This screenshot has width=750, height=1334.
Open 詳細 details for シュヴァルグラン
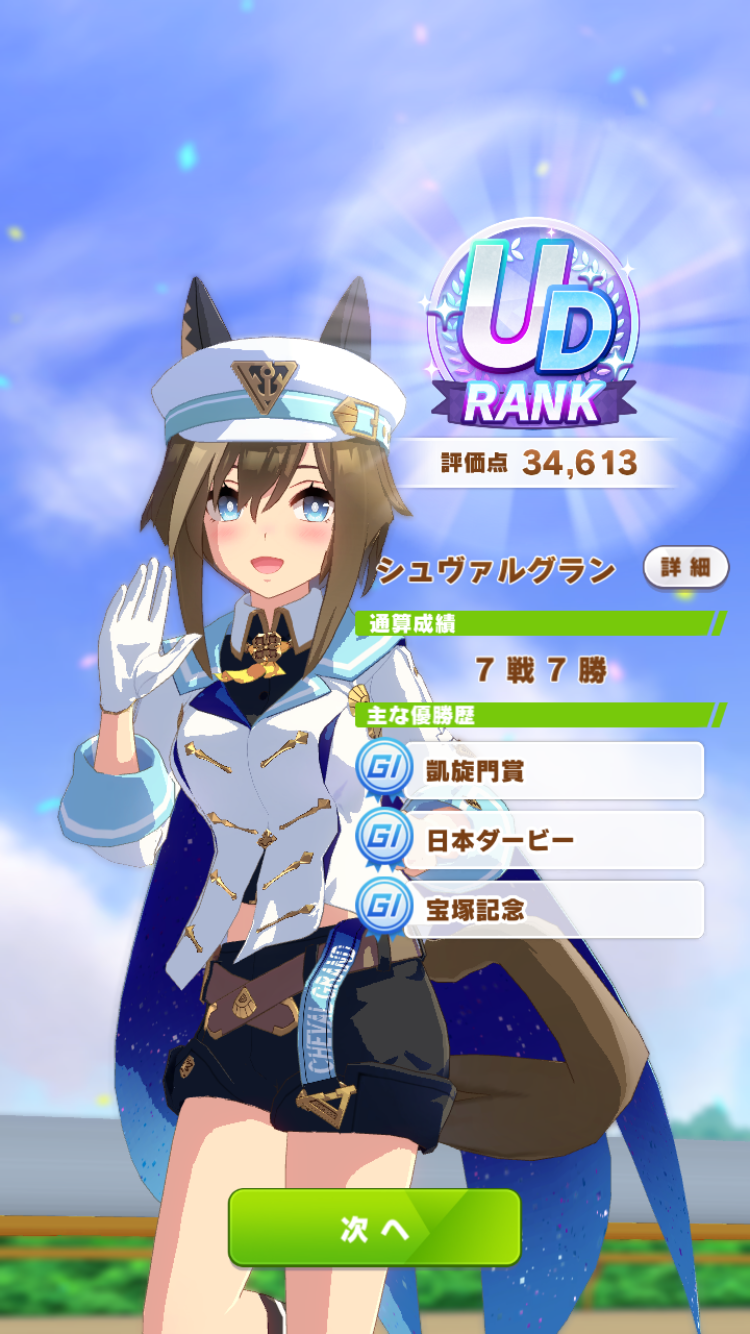[x=685, y=567]
